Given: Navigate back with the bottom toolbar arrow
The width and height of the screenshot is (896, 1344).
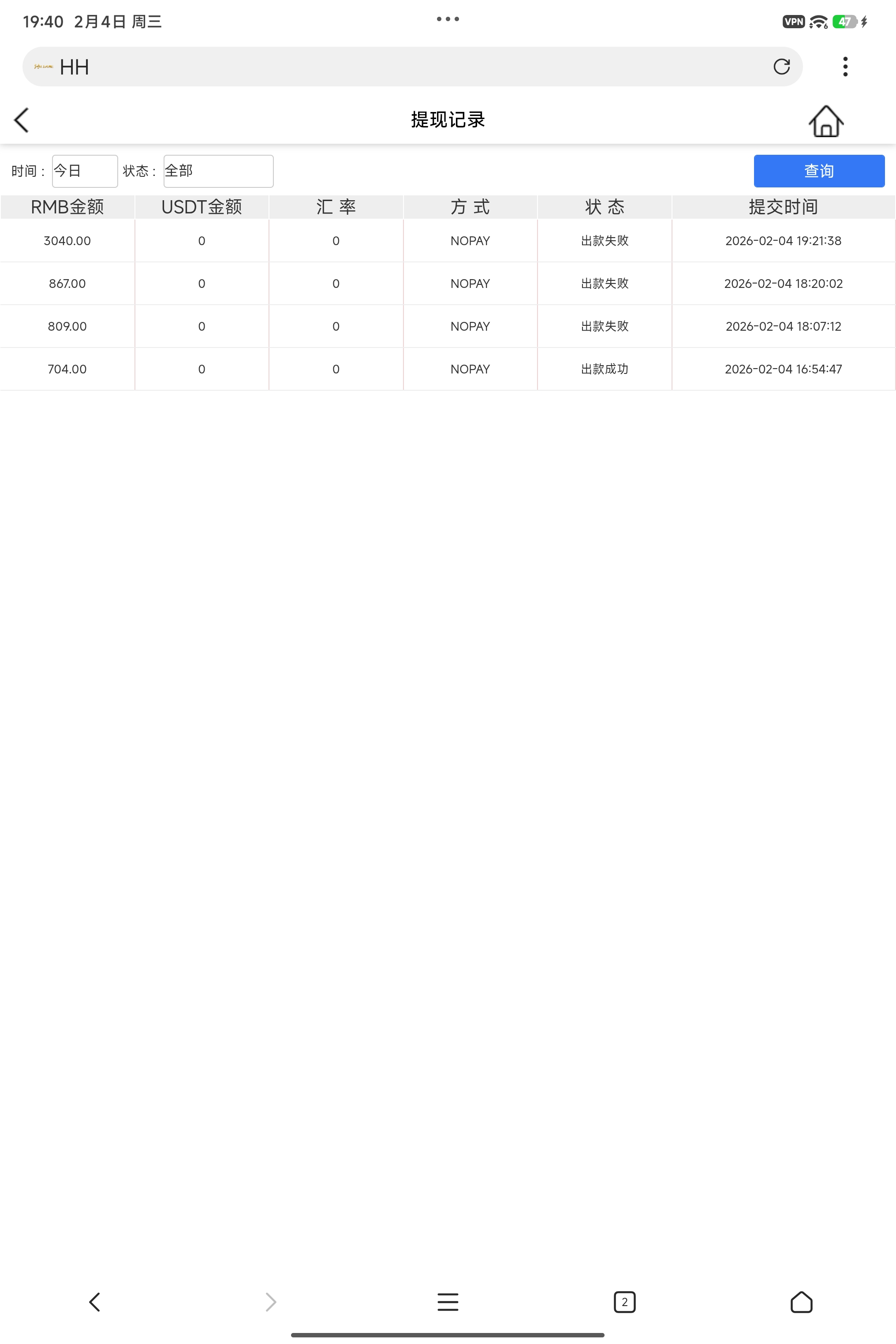Looking at the screenshot, I should click(95, 1302).
